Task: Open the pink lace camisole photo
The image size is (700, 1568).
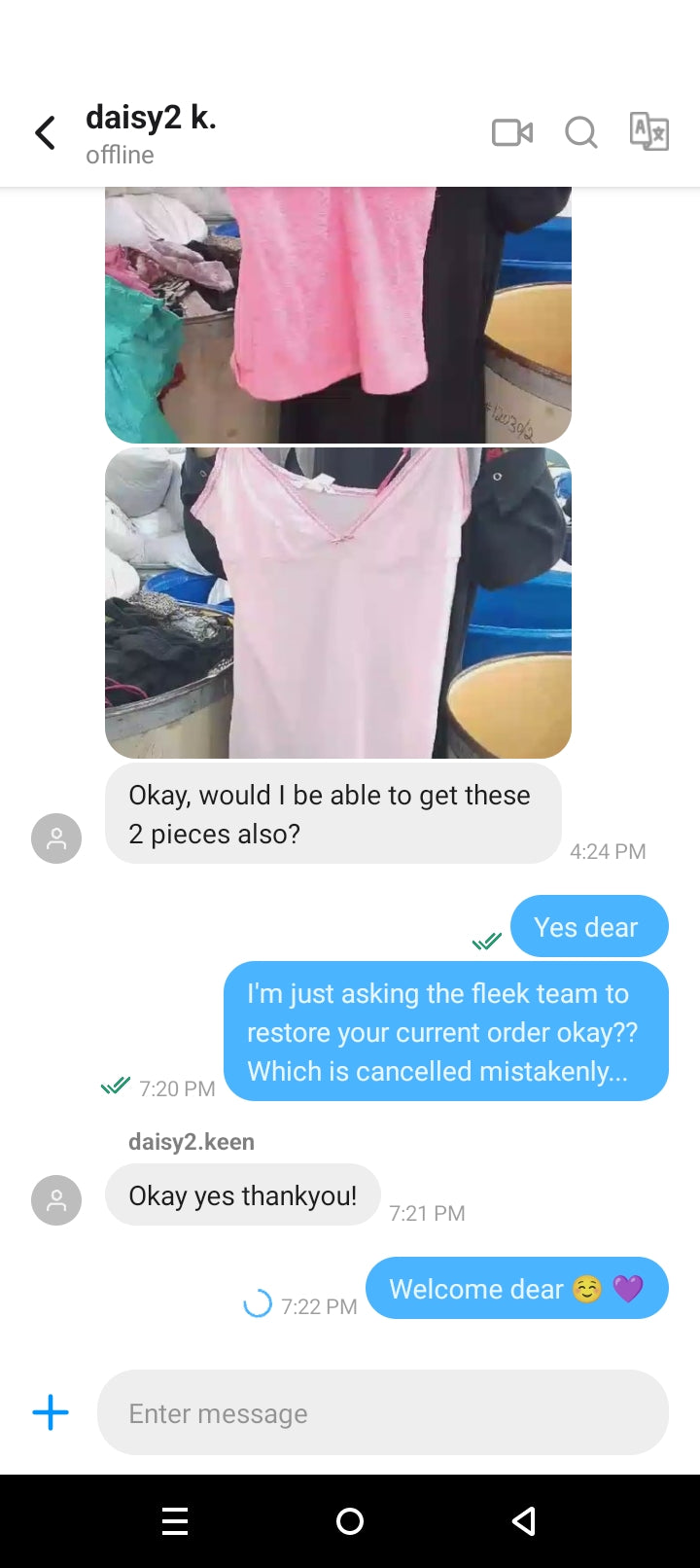Action: tap(338, 603)
